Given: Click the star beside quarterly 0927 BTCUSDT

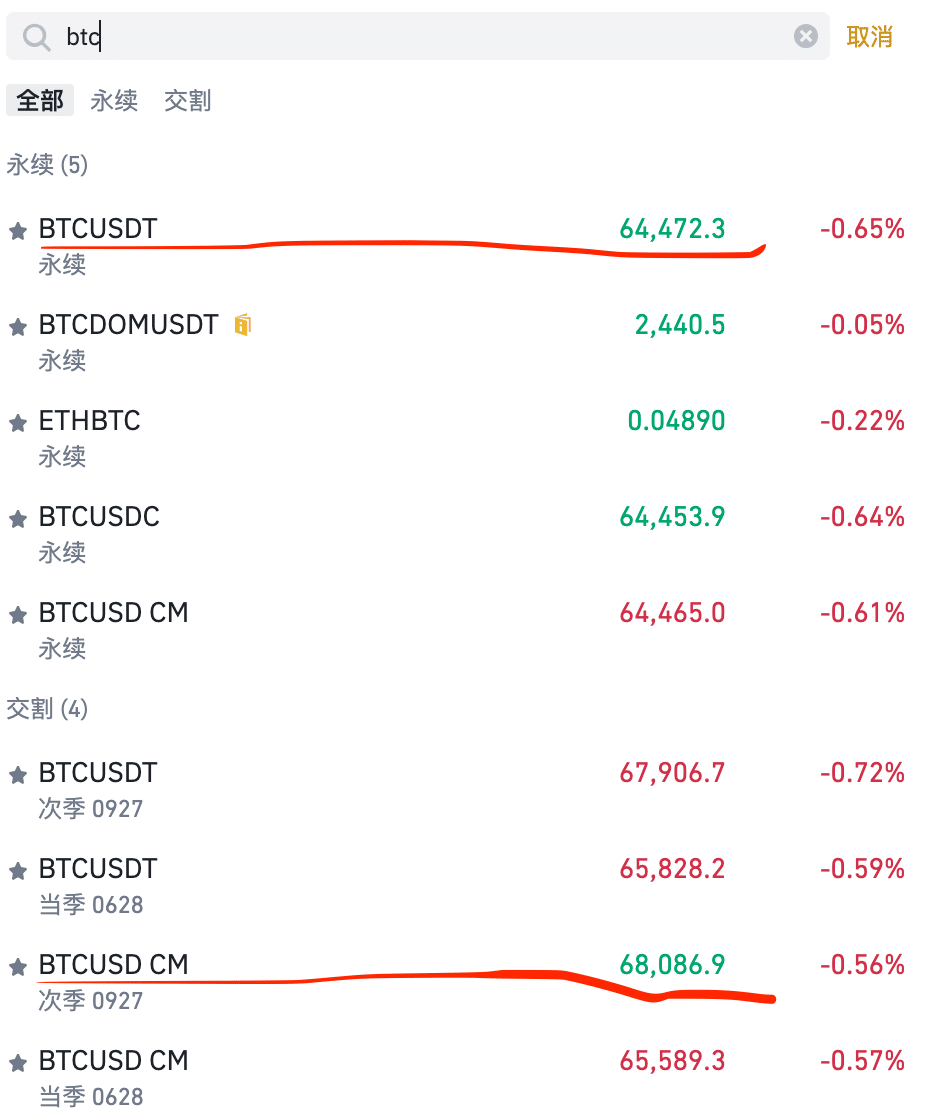Looking at the screenshot, I should click(x=17, y=775).
